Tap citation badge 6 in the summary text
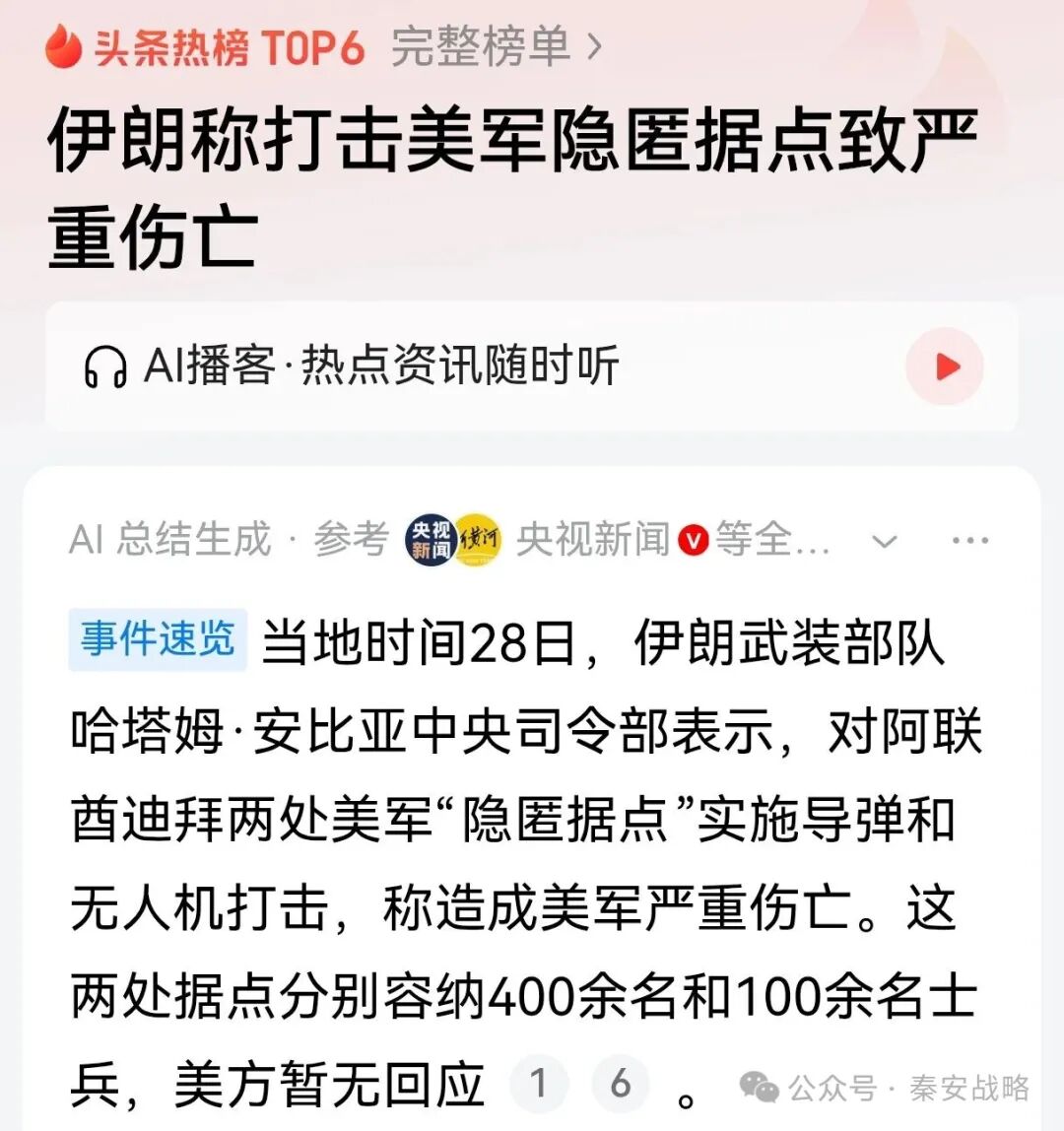Screen dimensions: 1064x1131 pyautogui.click(x=622, y=1082)
